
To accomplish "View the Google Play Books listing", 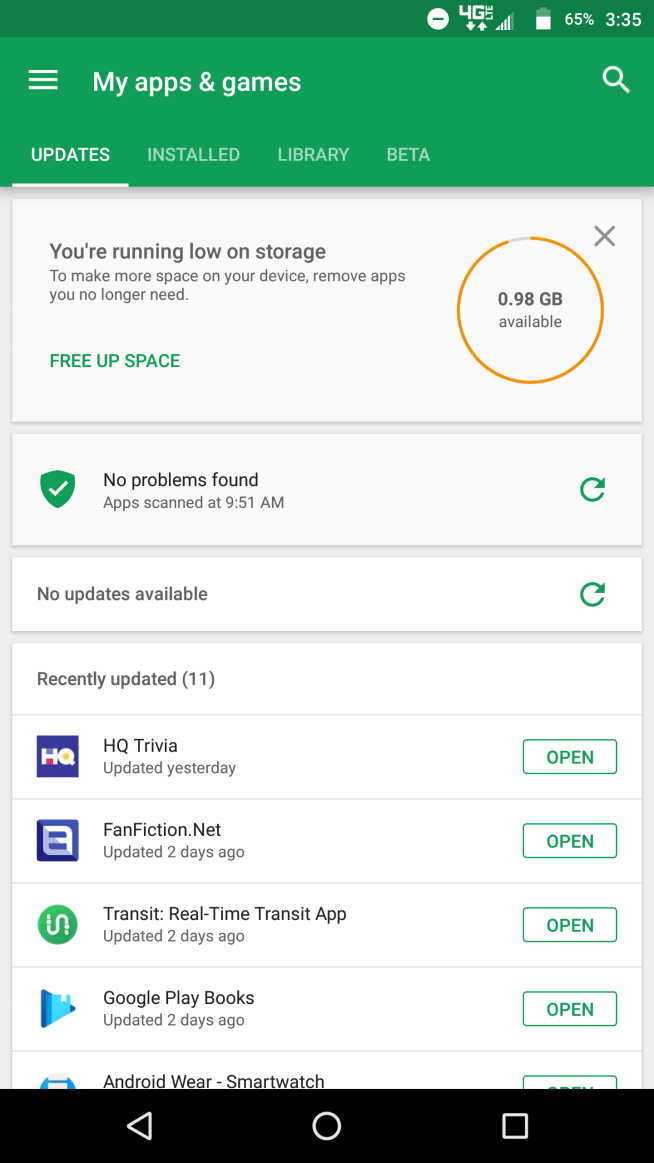I will click(x=267, y=1009).
